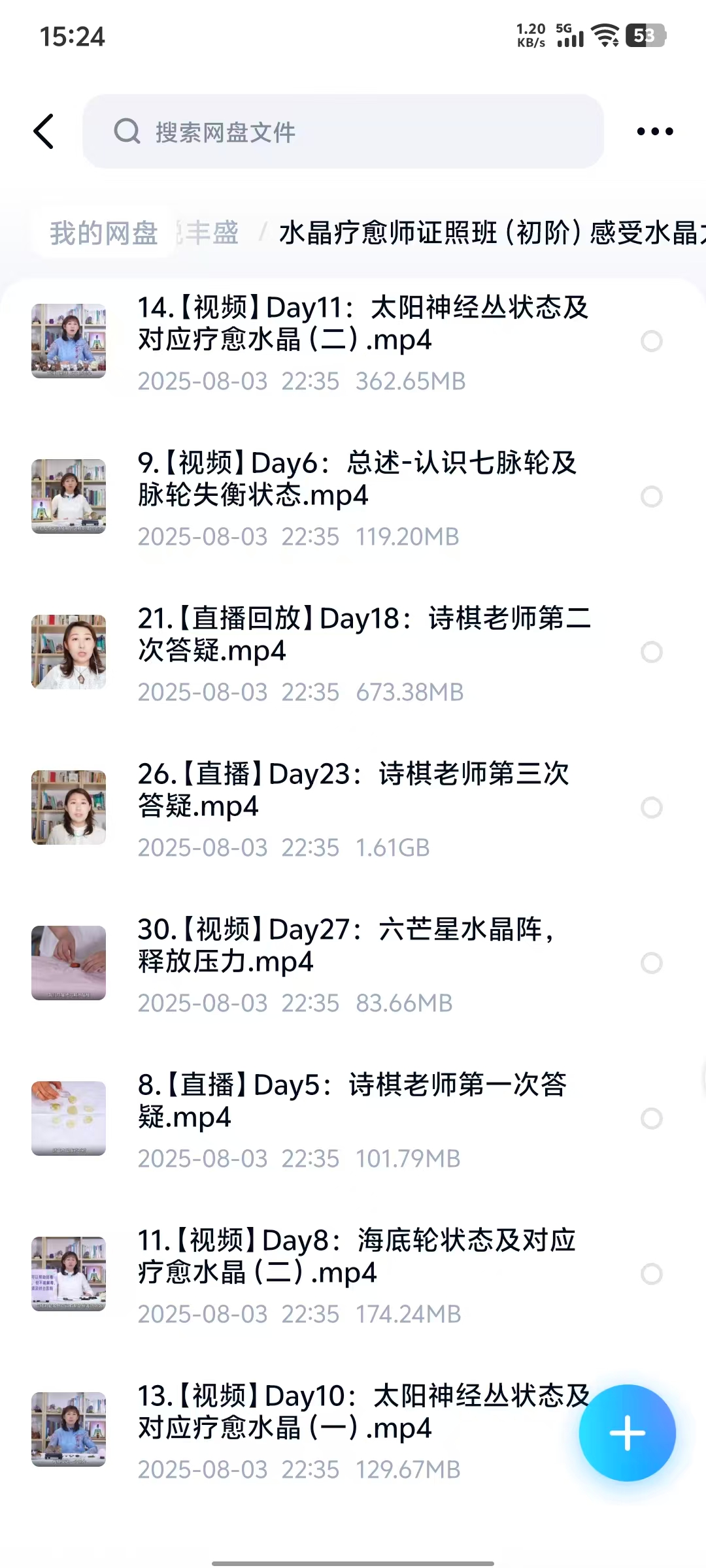This screenshot has width=706, height=1568.
Task: Open the Day8 海底轮 video file
Action: [356, 1256]
